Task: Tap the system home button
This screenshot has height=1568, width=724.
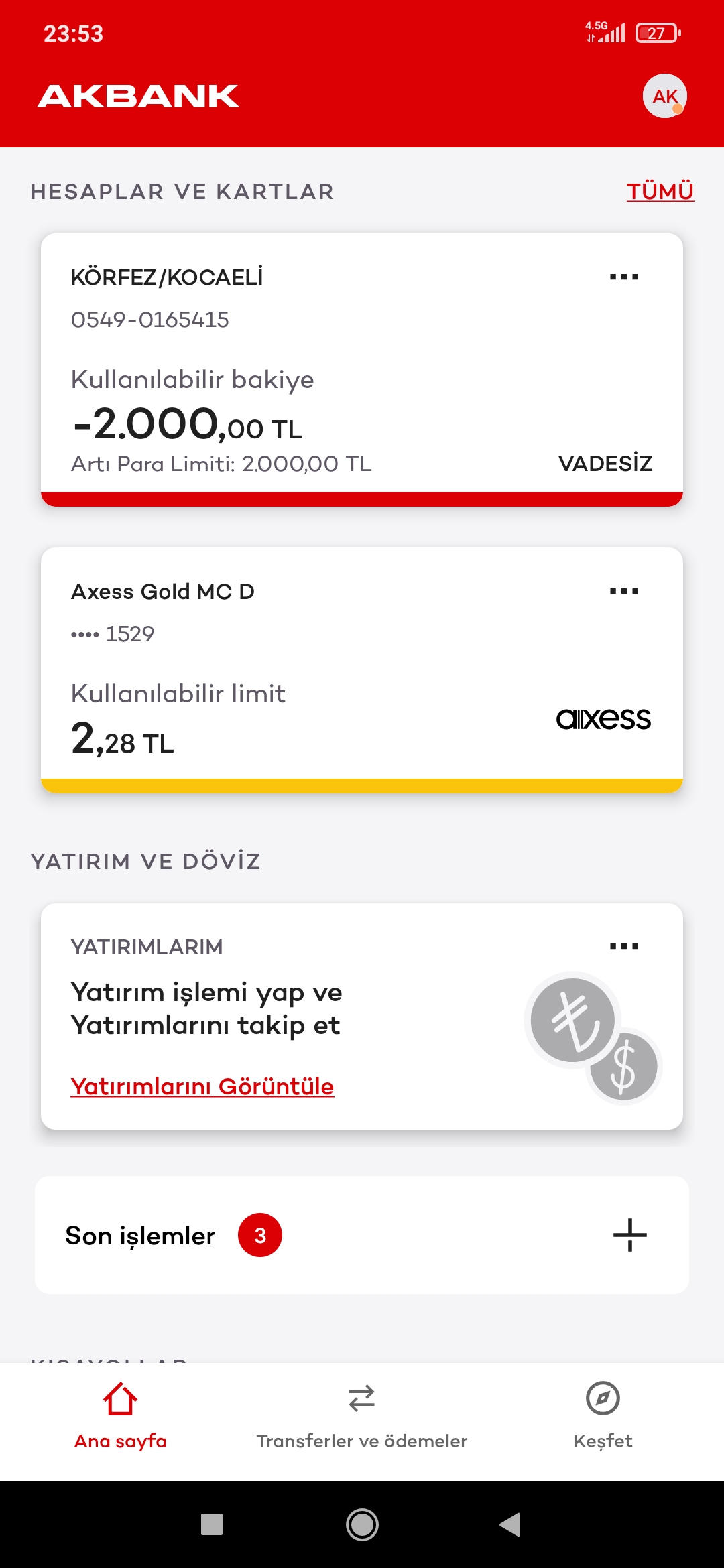Action: tap(362, 1524)
